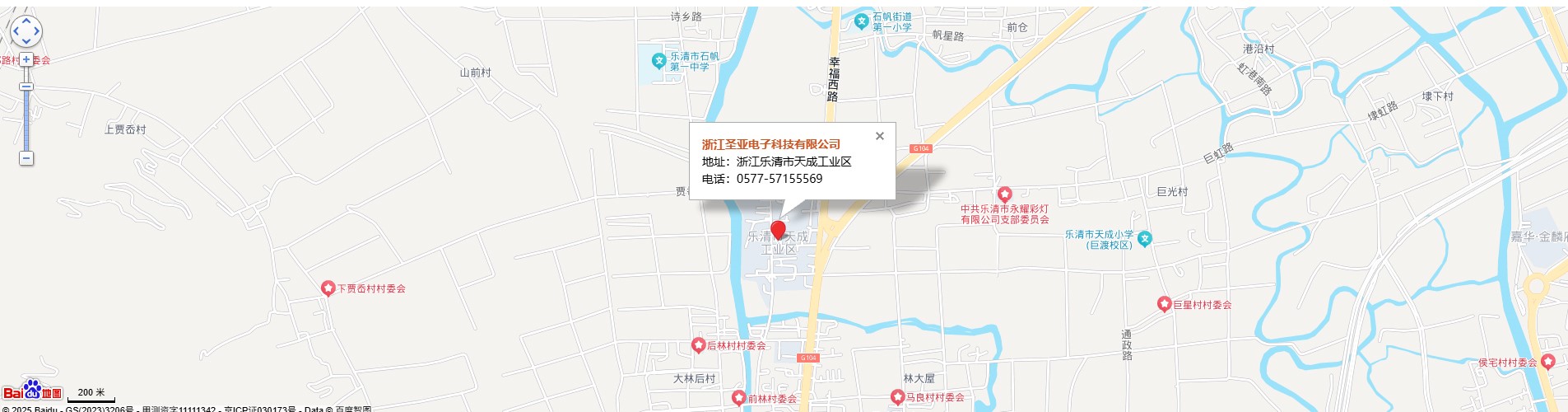Zoom in with the plus button
Screen dimensions: 1568x412
tap(26, 59)
